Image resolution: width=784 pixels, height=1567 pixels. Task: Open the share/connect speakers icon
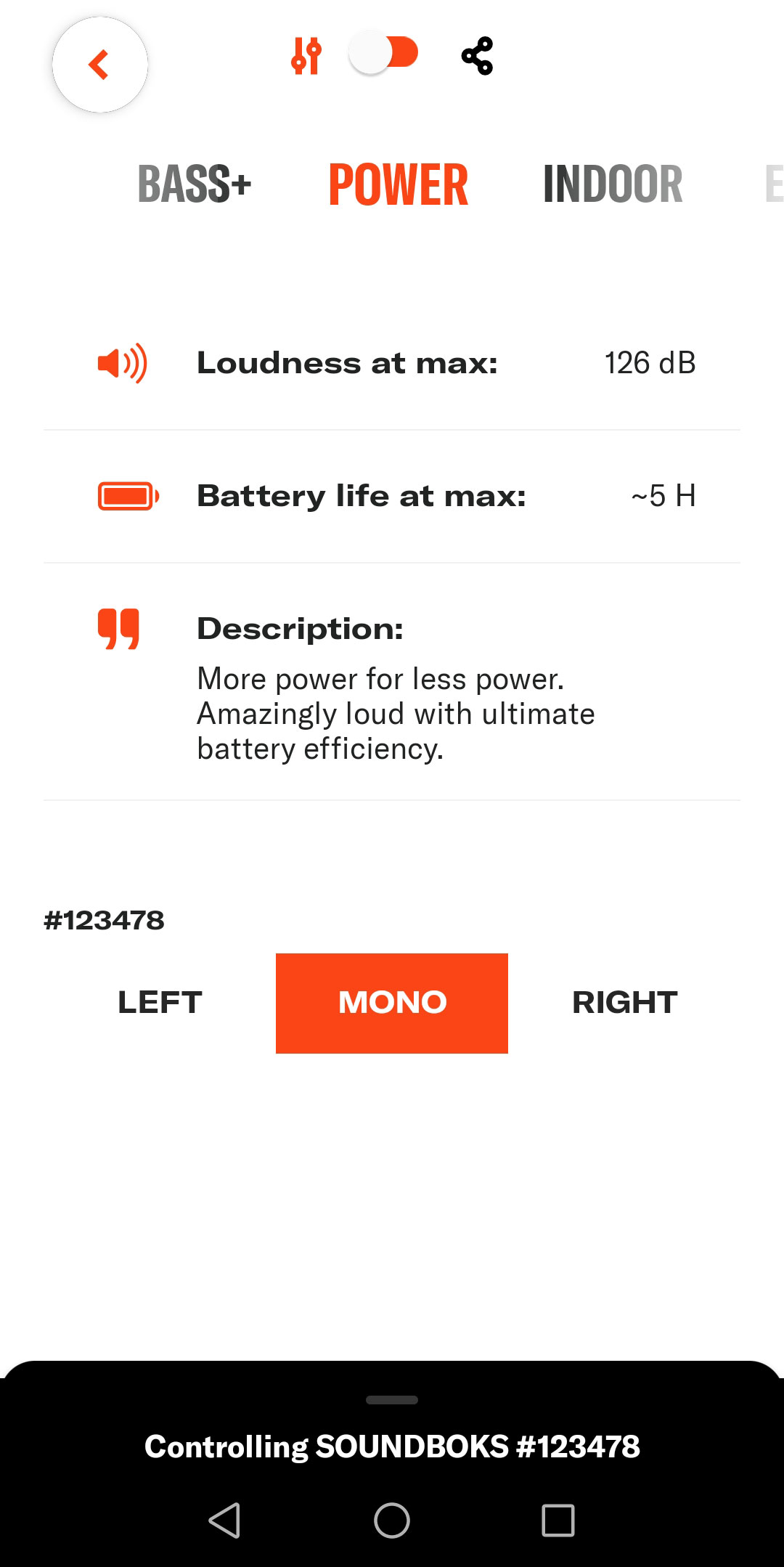(477, 56)
